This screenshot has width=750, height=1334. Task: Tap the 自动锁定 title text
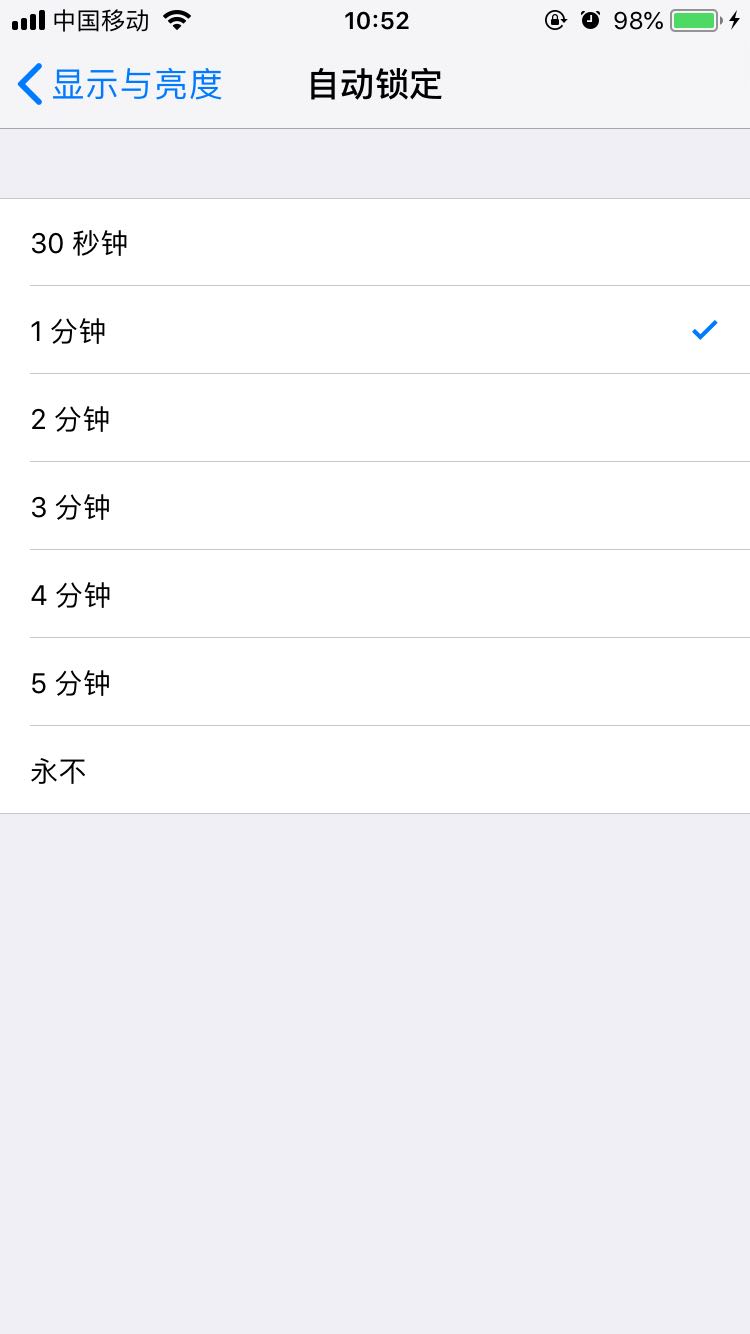[x=375, y=85]
